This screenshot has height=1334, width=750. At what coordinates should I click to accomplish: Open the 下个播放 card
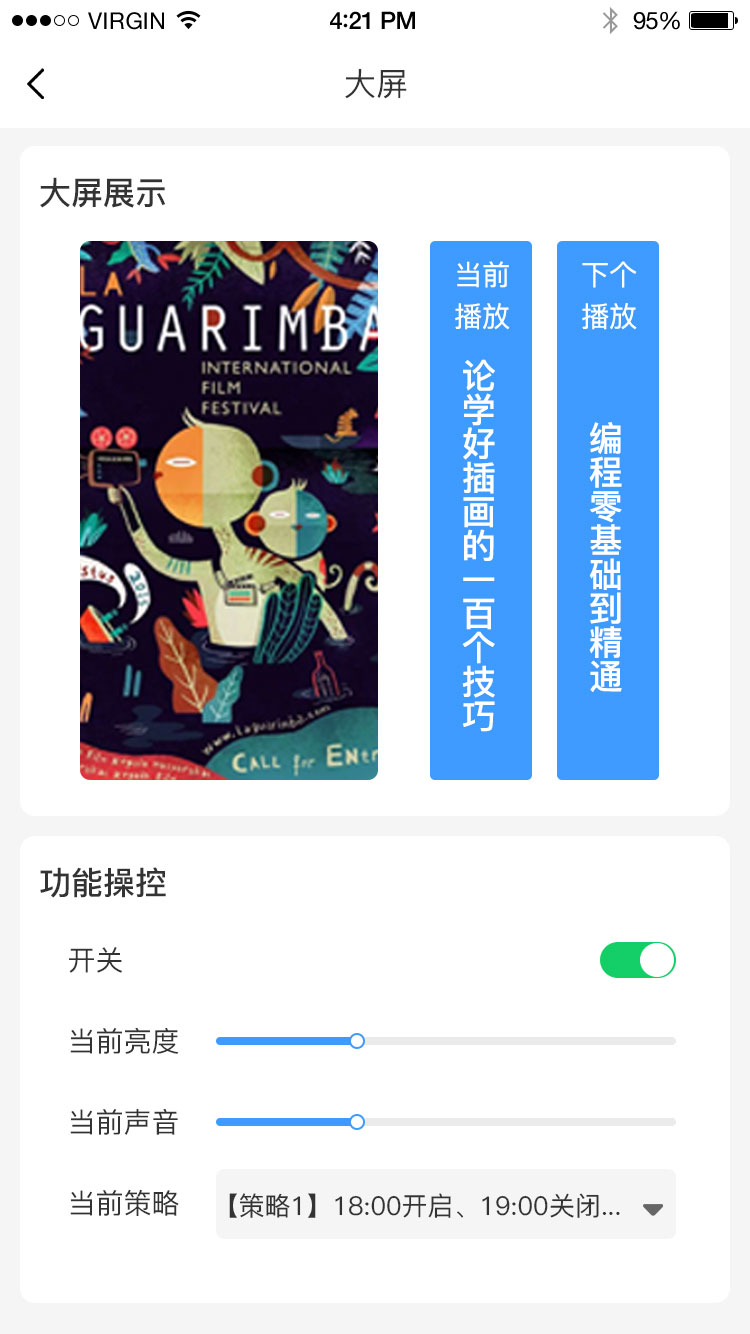(608, 510)
